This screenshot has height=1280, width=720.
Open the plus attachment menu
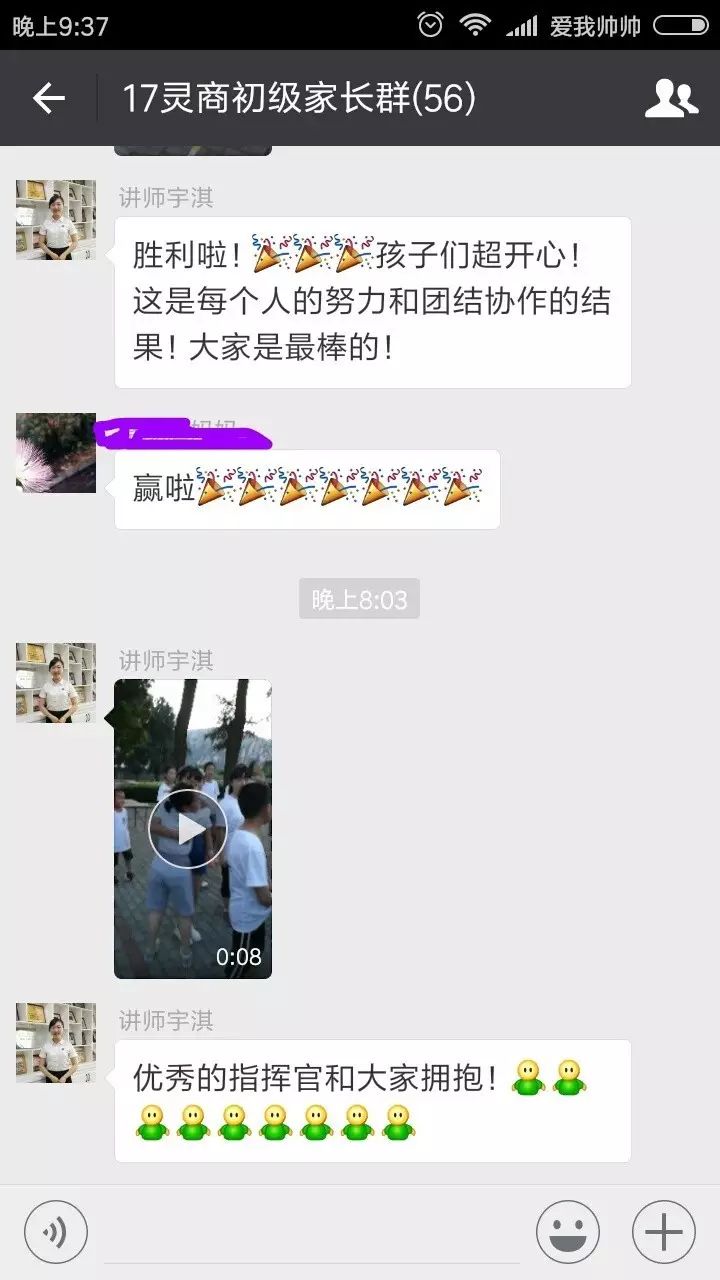pos(664,1232)
